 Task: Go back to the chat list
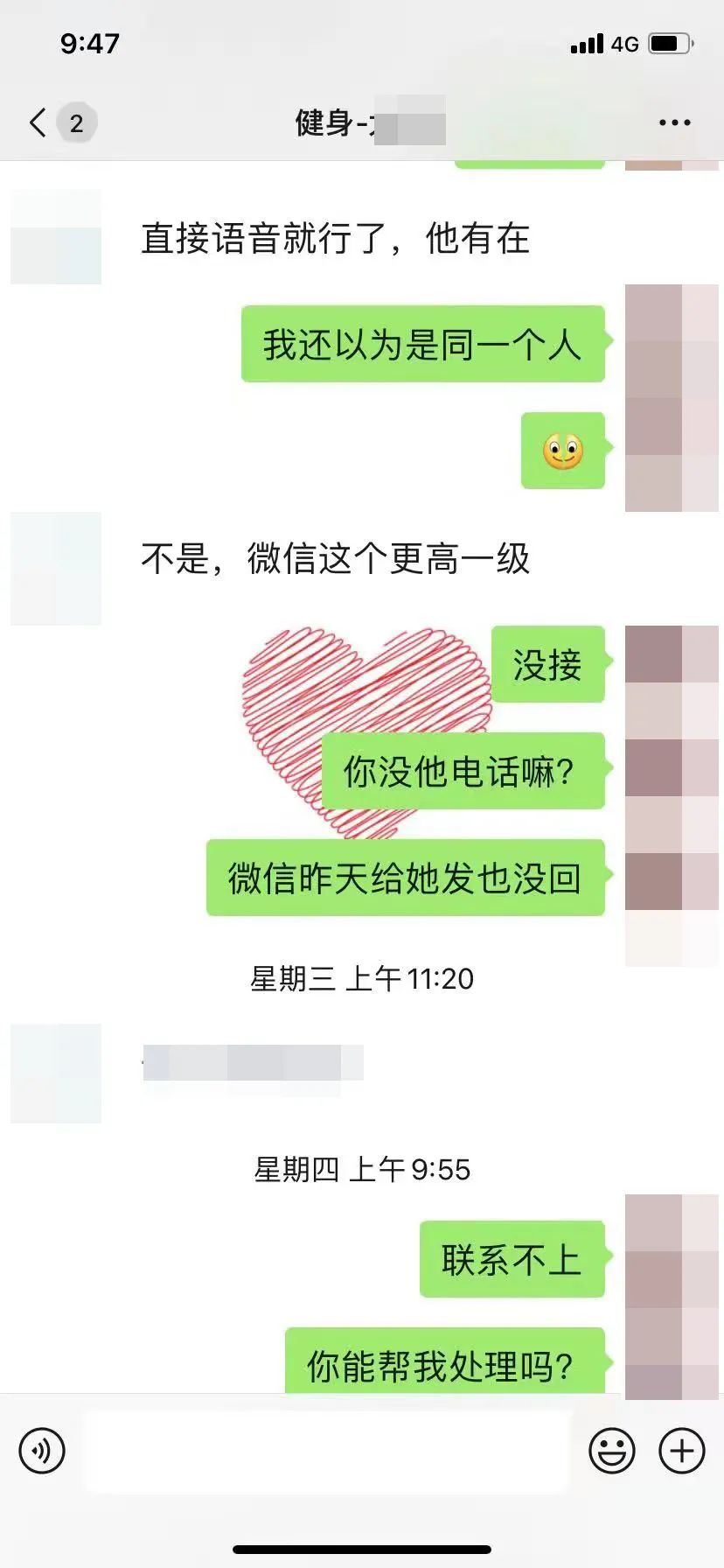[x=39, y=122]
